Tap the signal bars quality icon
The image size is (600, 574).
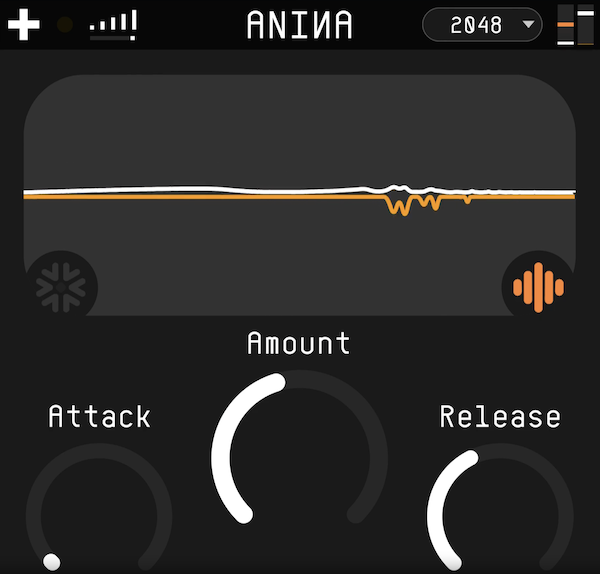pos(112,26)
